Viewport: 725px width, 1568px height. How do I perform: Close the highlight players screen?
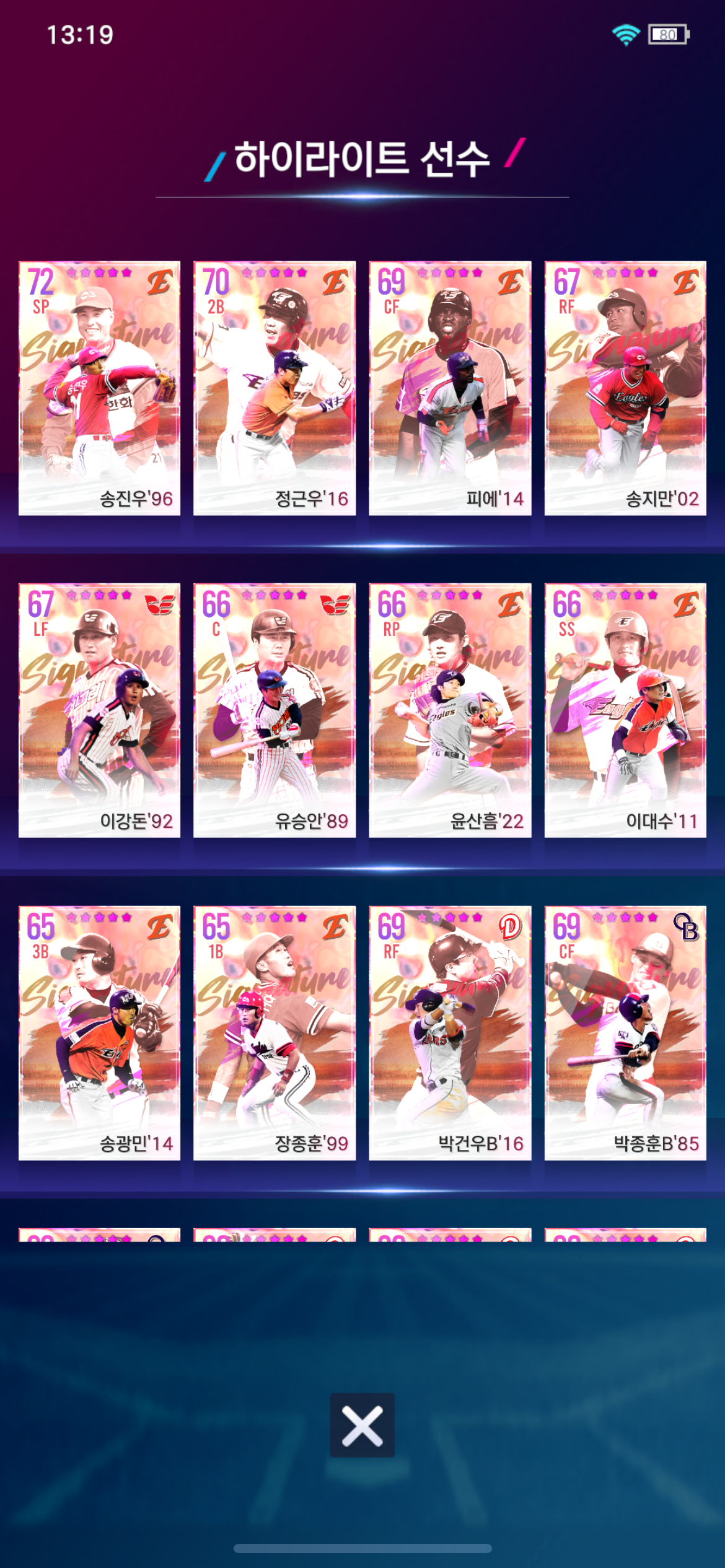[362, 1425]
